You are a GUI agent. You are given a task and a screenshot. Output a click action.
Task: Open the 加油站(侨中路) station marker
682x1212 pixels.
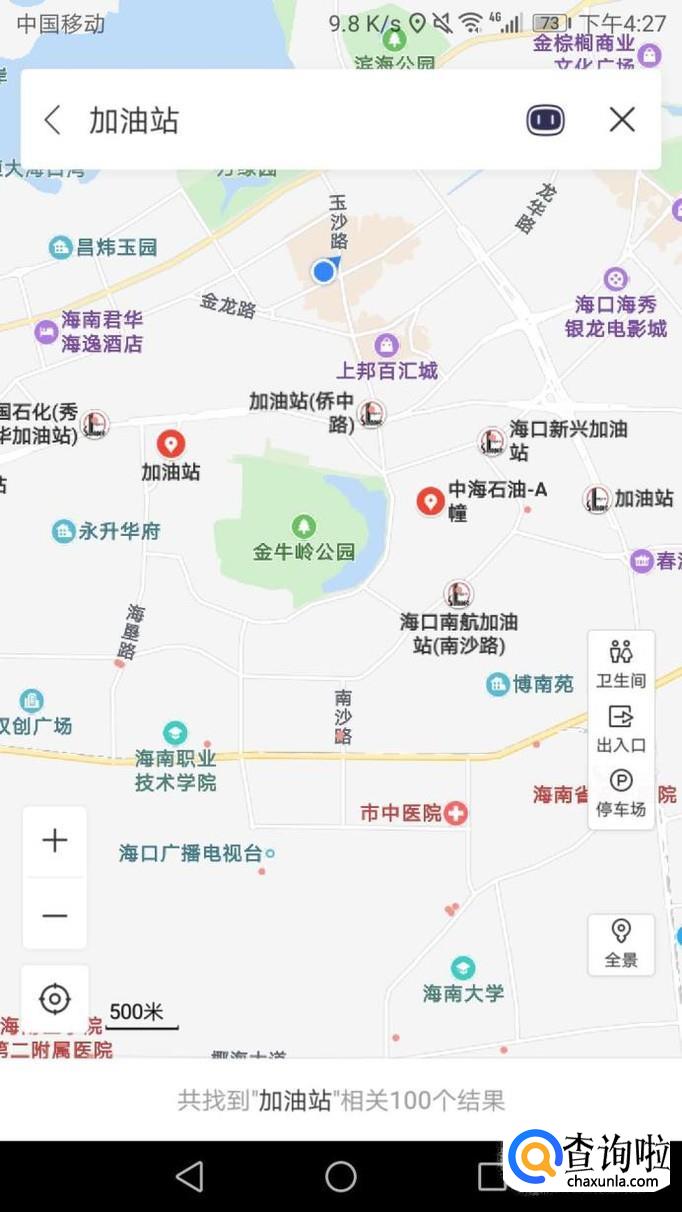[372, 413]
